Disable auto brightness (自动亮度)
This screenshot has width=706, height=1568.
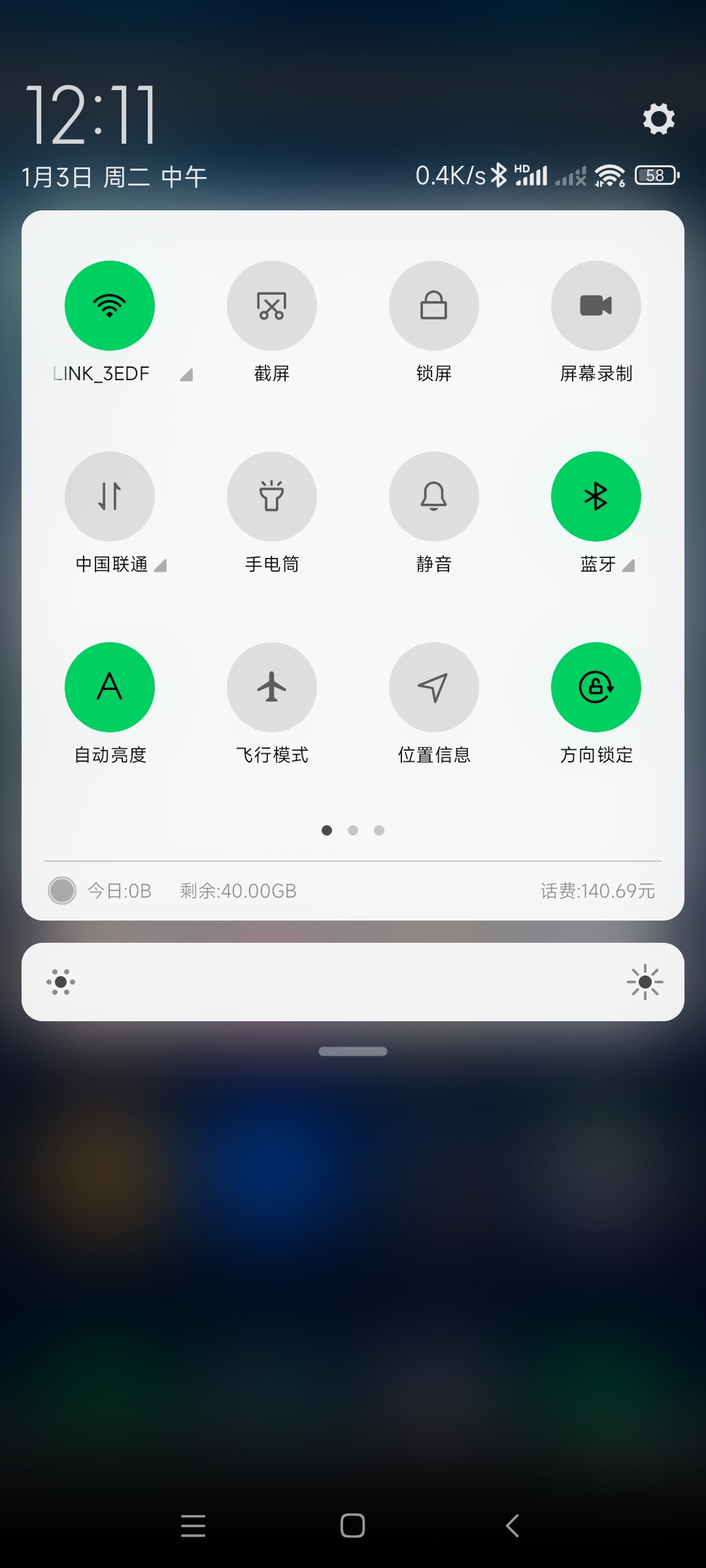(110, 687)
